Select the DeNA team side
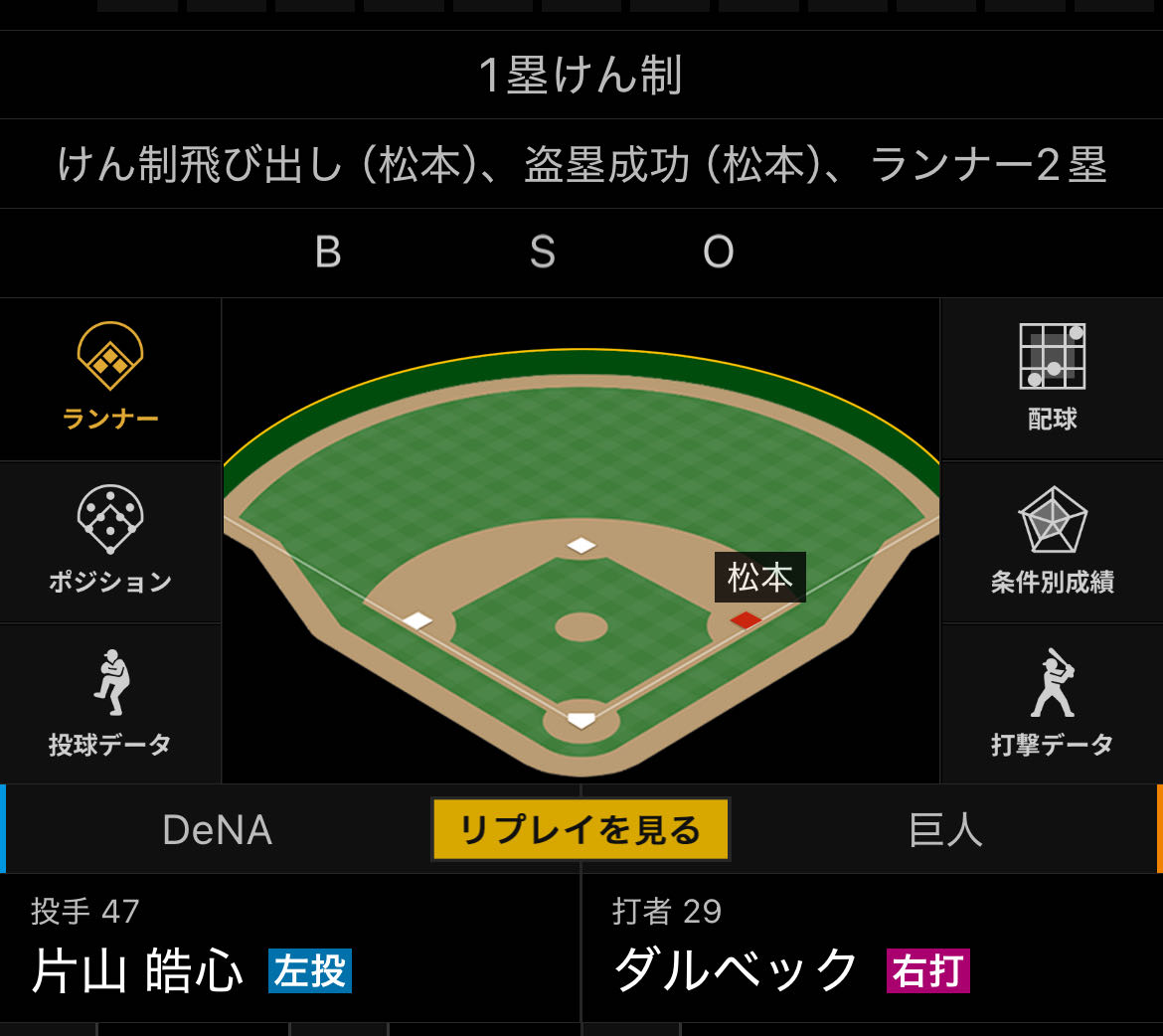 coord(217,829)
